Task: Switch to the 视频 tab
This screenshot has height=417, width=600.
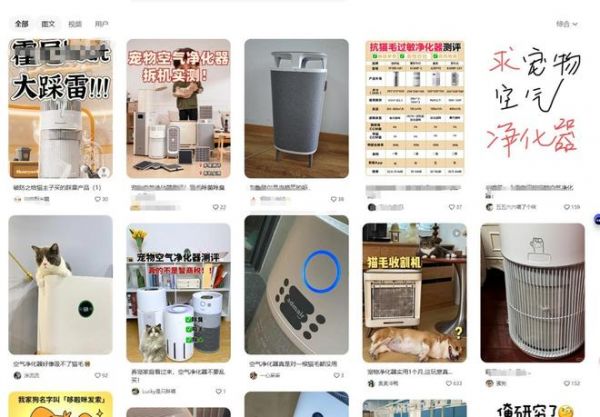Action: 76,23
